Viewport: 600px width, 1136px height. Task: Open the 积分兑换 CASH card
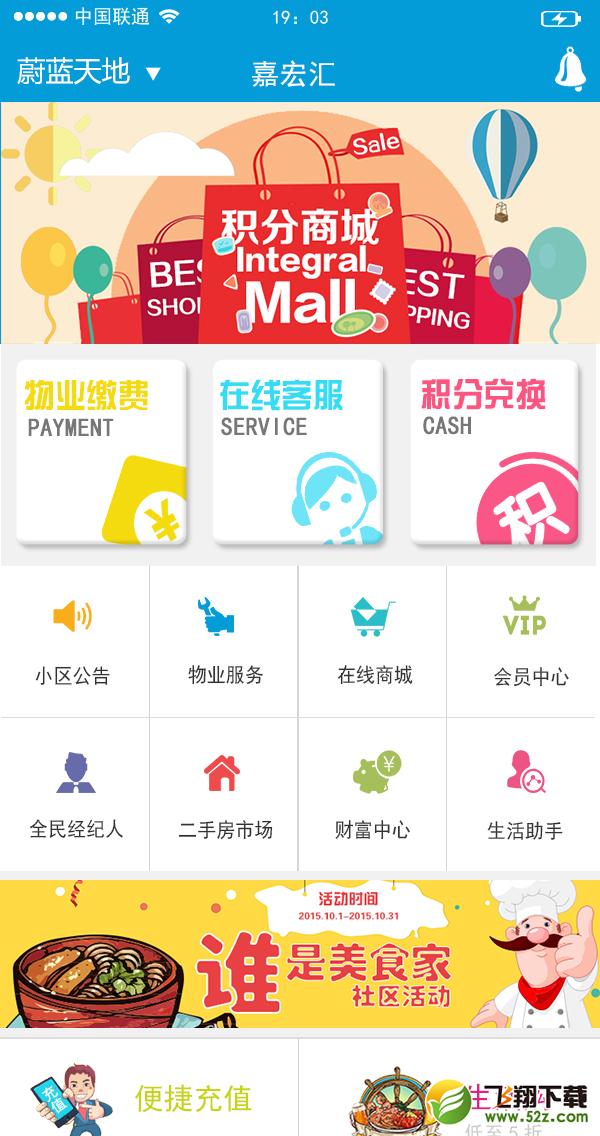coord(494,452)
